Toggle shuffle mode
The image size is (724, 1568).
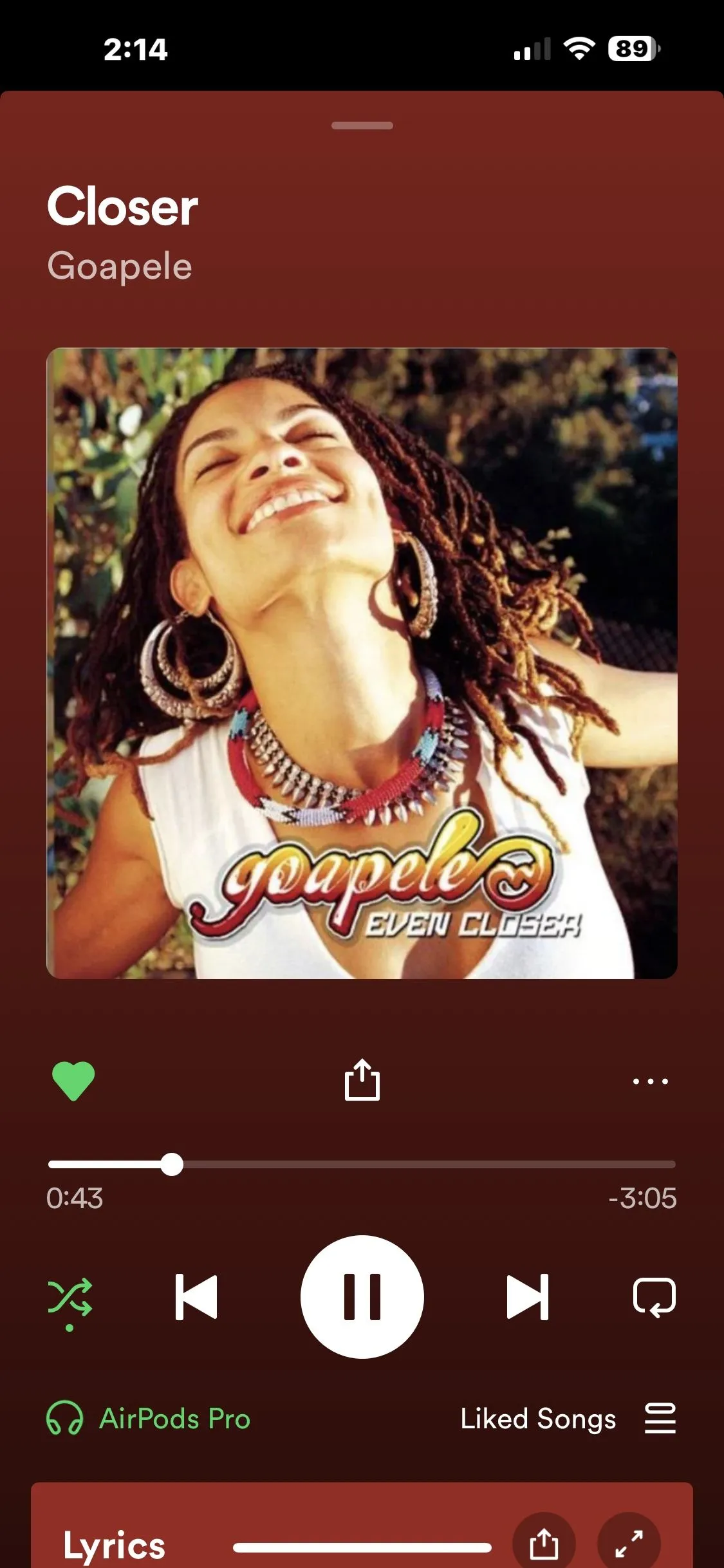click(70, 1297)
